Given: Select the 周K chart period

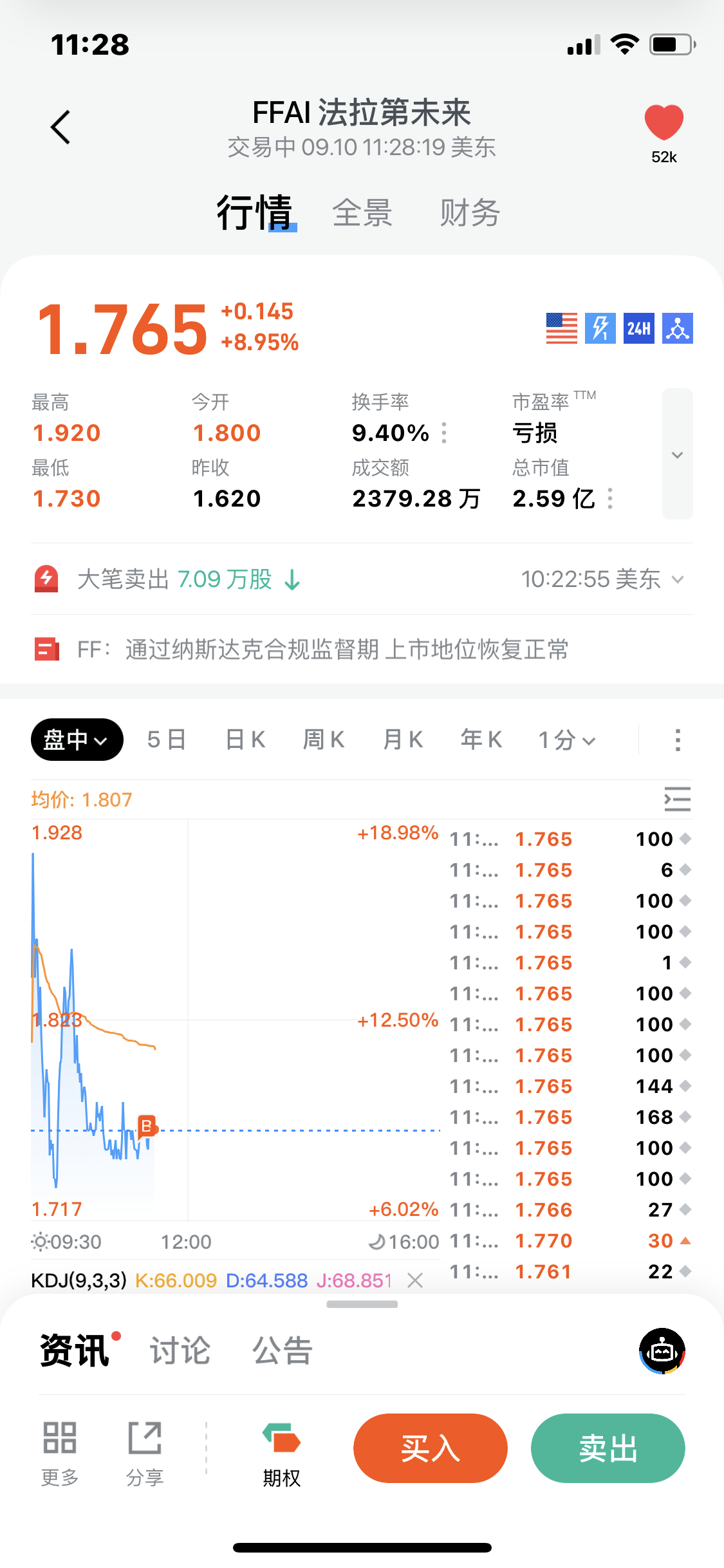Looking at the screenshot, I should (324, 740).
